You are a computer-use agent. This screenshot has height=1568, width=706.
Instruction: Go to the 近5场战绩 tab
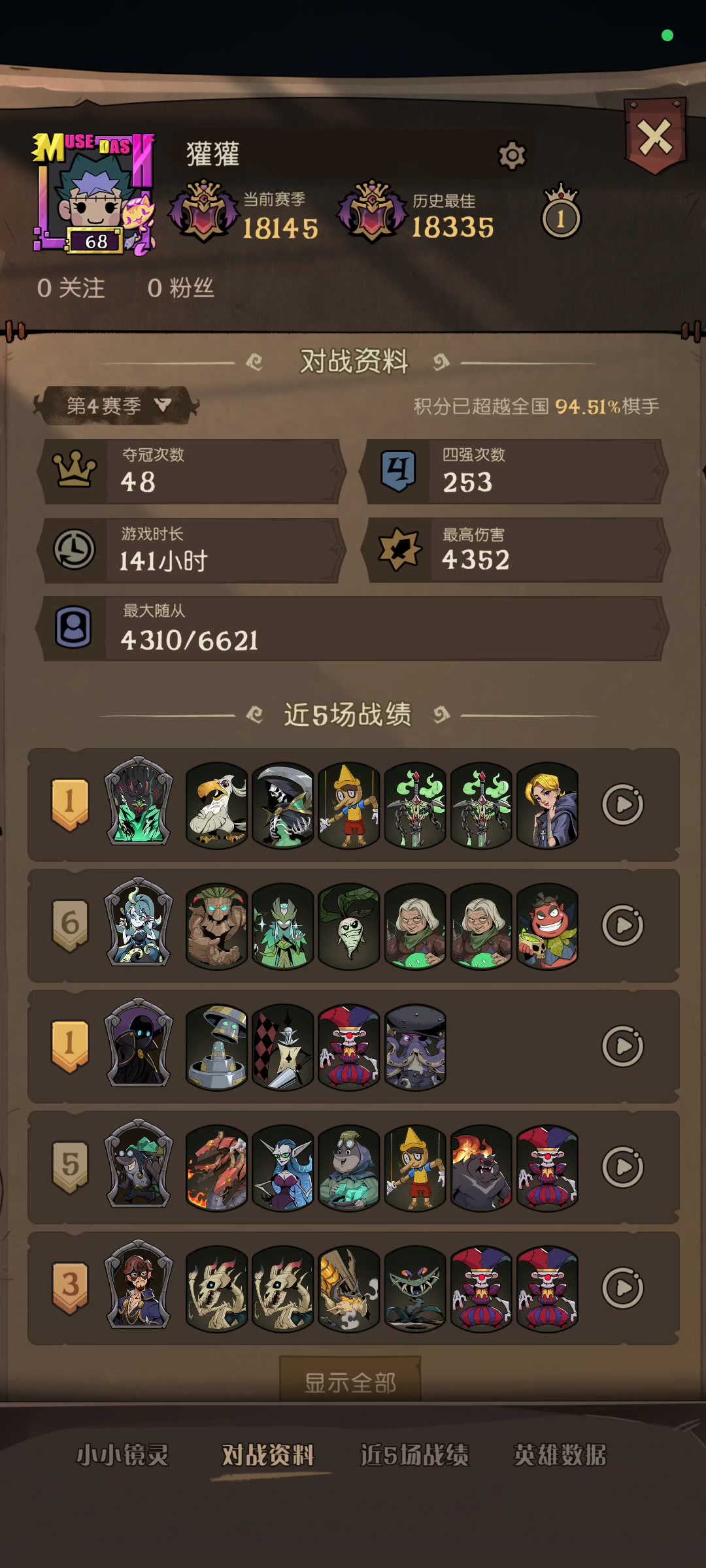click(414, 1455)
